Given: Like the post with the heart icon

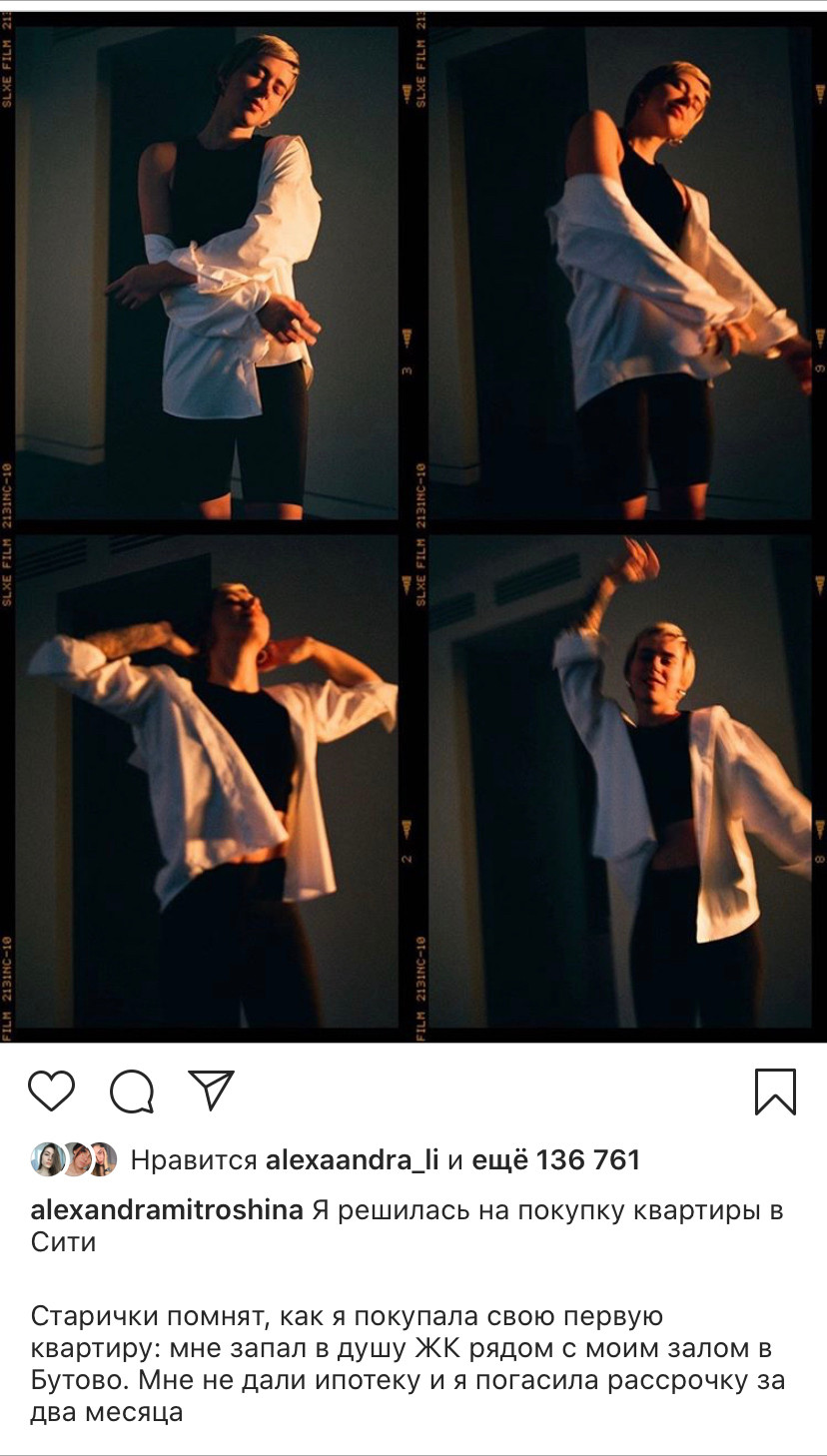Looking at the screenshot, I should [x=52, y=1091].
